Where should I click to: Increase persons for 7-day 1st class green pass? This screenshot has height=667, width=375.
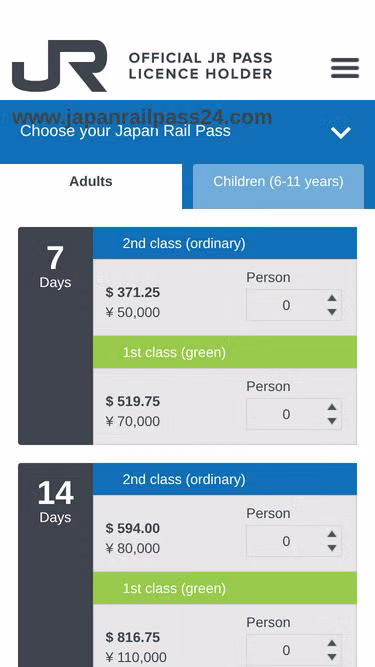tap(332, 407)
